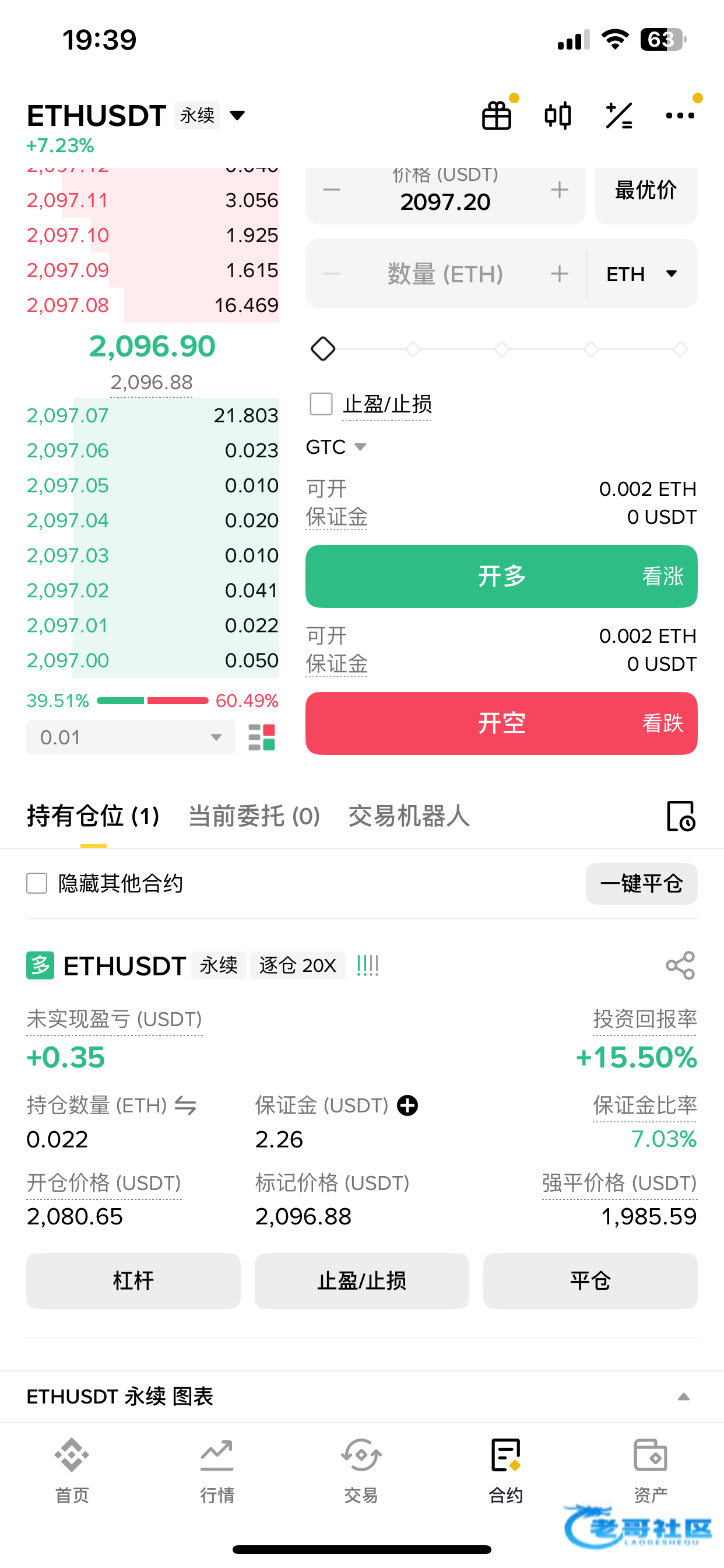Open the candlestick chart icon
Image resolution: width=724 pixels, height=1568 pixels.
[557, 116]
